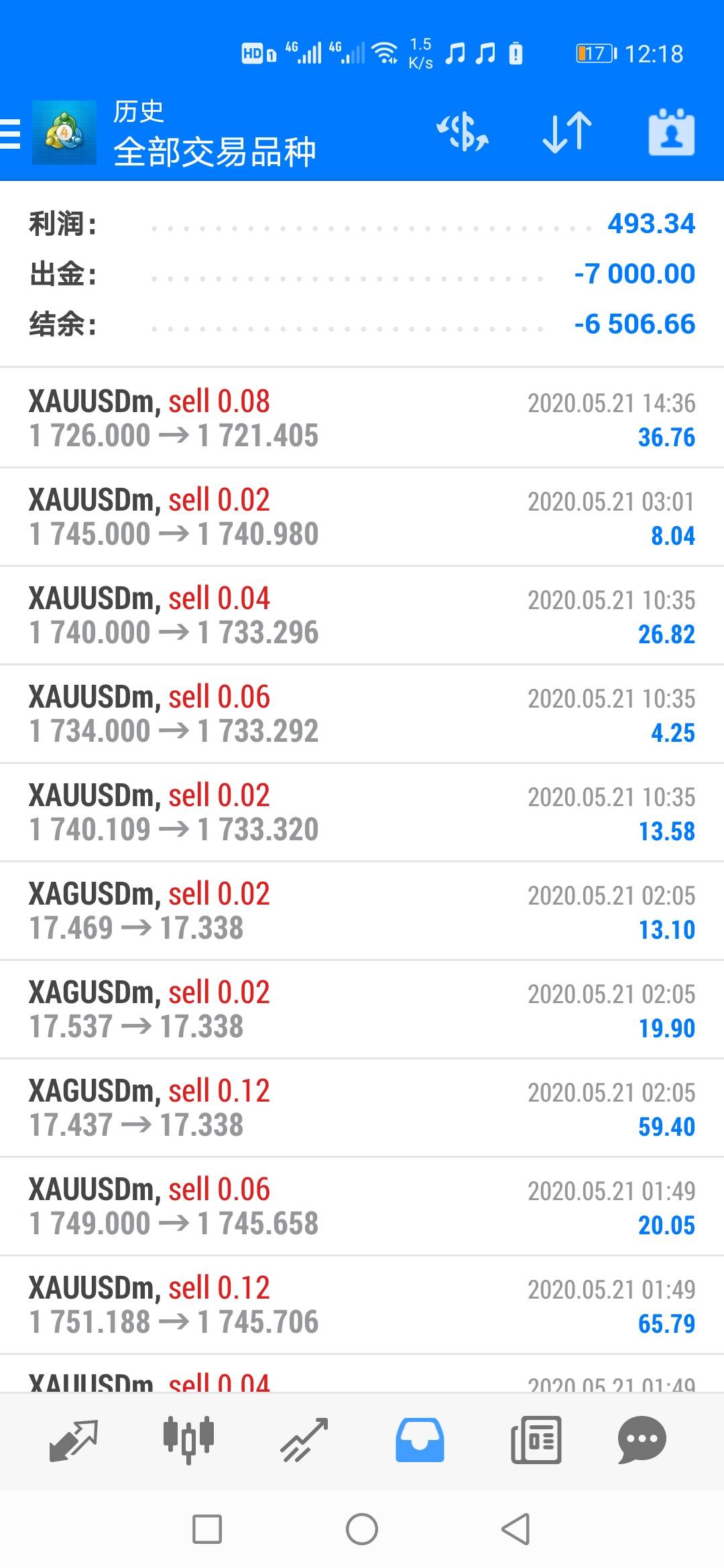
Task: Switch to the Trade tab
Action: coord(304,1439)
